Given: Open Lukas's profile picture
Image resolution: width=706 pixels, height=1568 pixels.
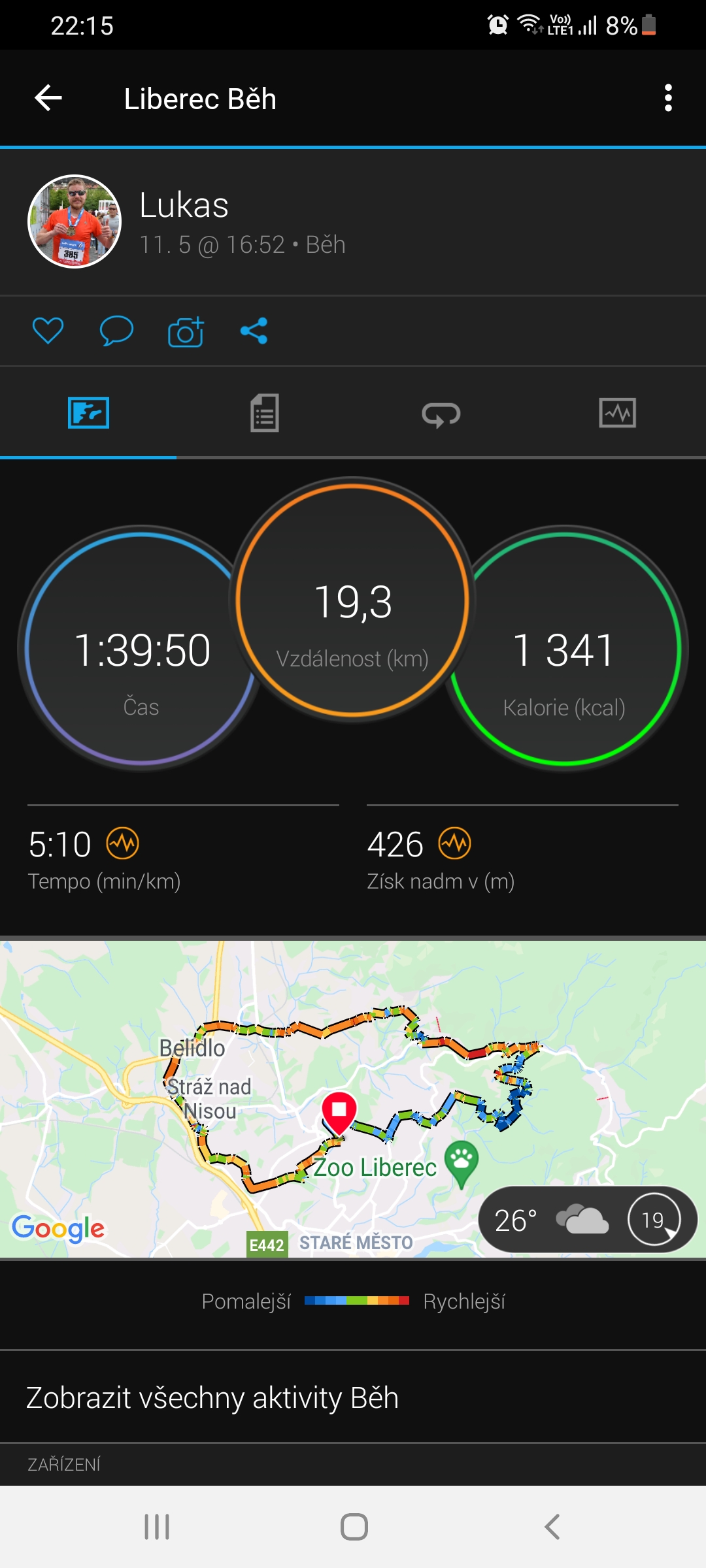Looking at the screenshot, I should pos(75,221).
